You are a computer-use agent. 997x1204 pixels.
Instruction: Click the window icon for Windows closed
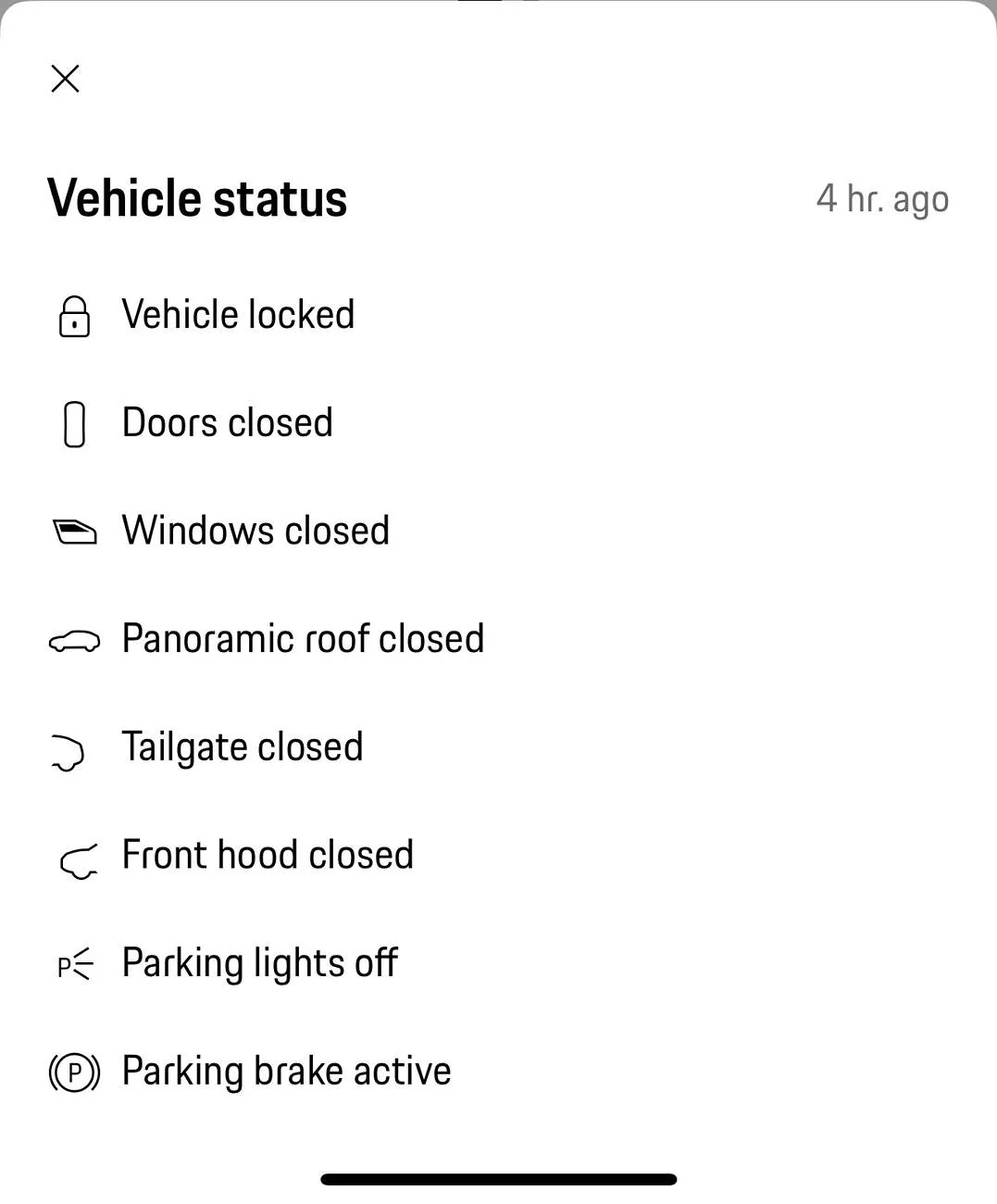pyautogui.click(x=74, y=532)
